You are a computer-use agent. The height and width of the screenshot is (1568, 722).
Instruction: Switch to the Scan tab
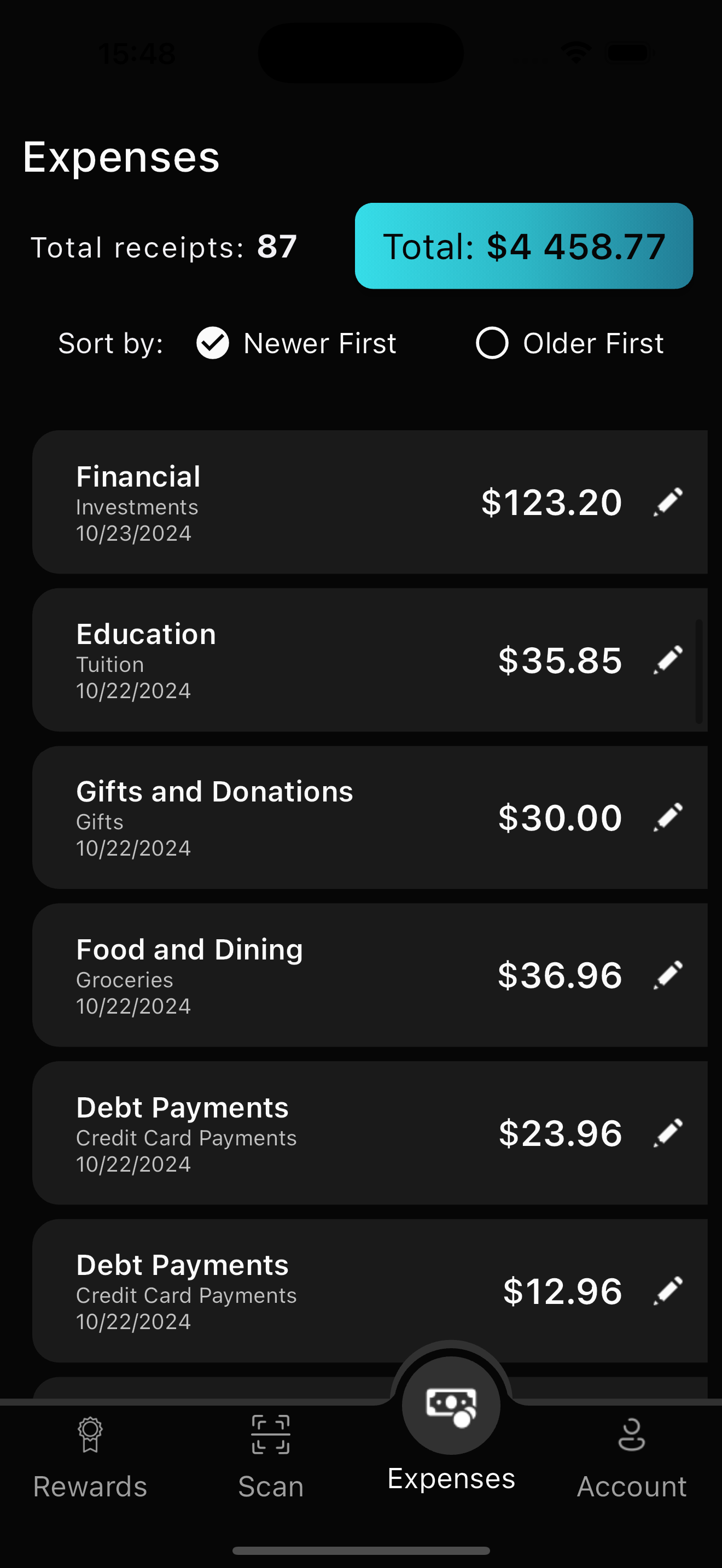point(271,1458)
